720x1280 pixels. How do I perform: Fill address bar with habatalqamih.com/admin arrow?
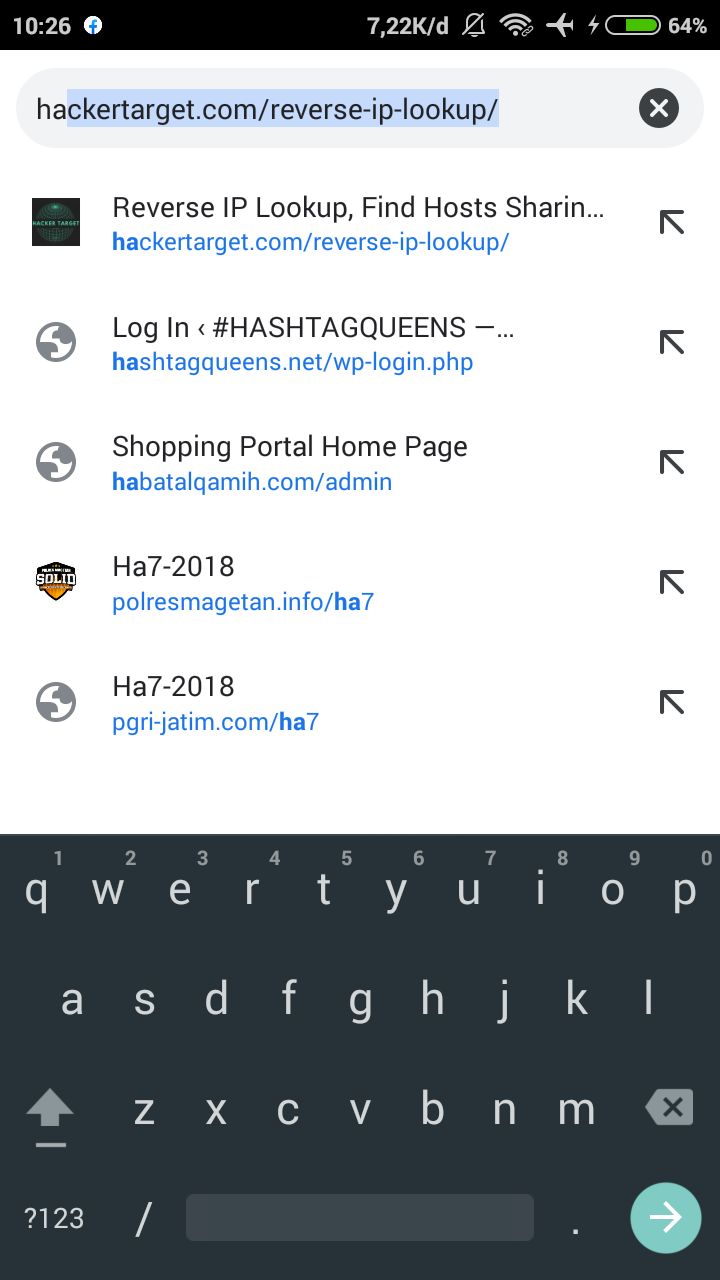click(672, 463)
